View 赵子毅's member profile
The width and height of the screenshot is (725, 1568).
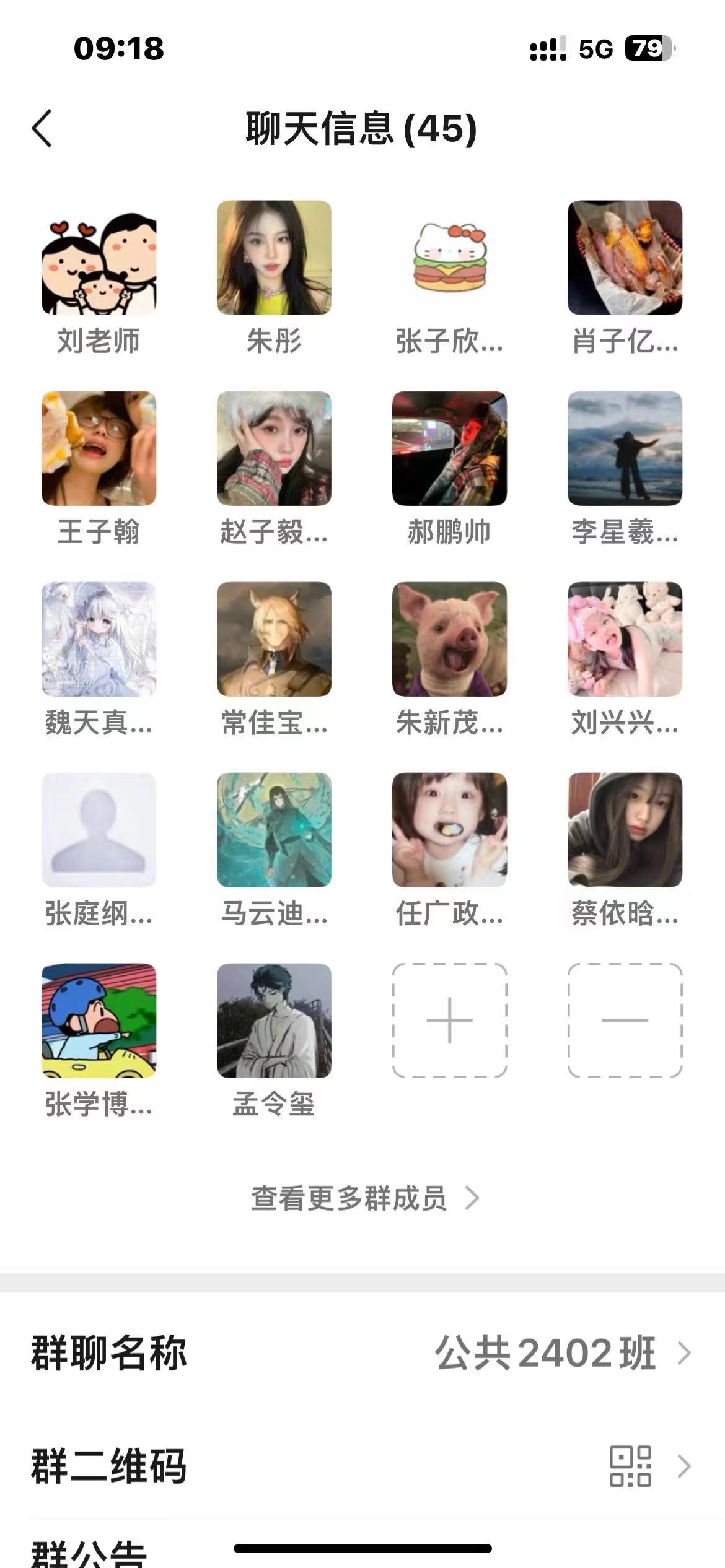tap(274, 448)
